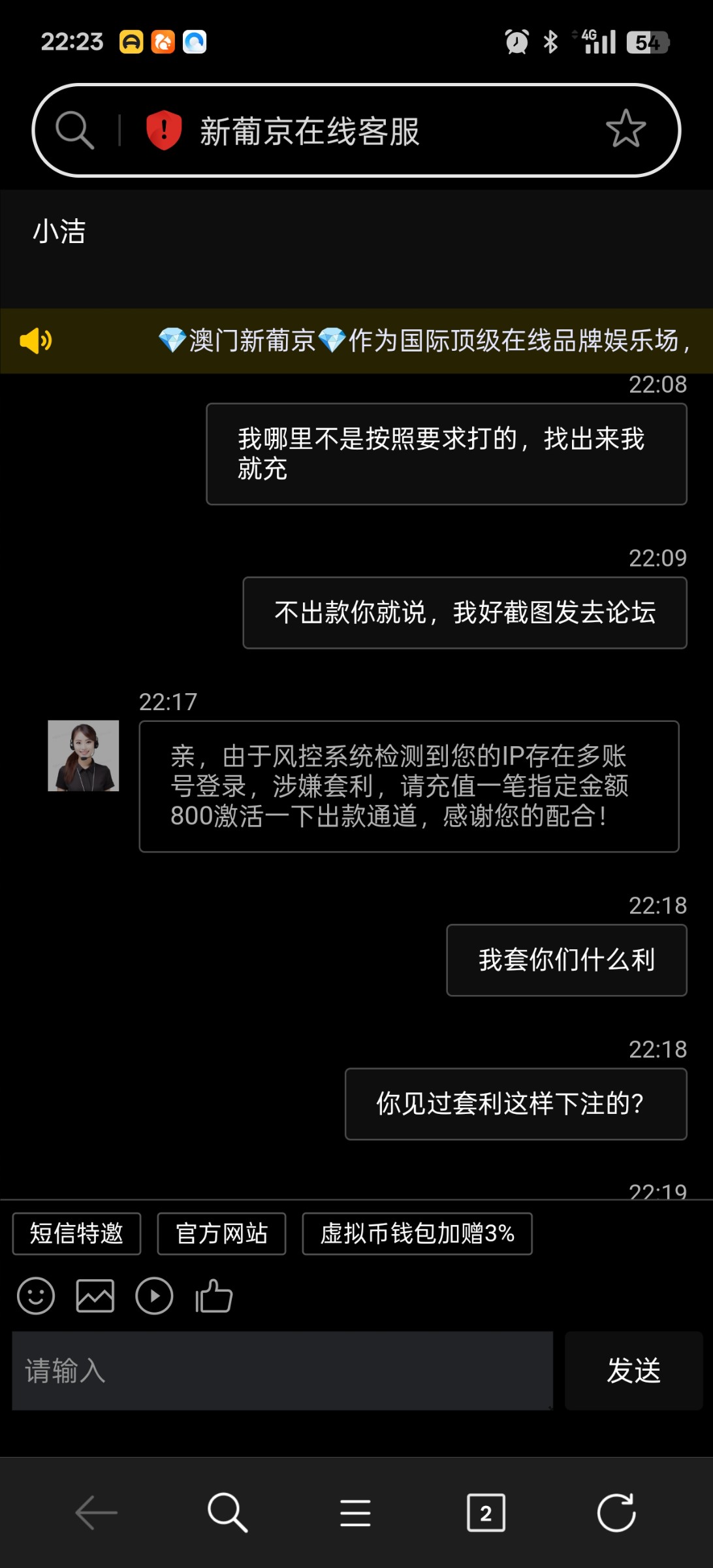Open the emoji picker
The image size is (713, 1568).
pos(36,1296)
